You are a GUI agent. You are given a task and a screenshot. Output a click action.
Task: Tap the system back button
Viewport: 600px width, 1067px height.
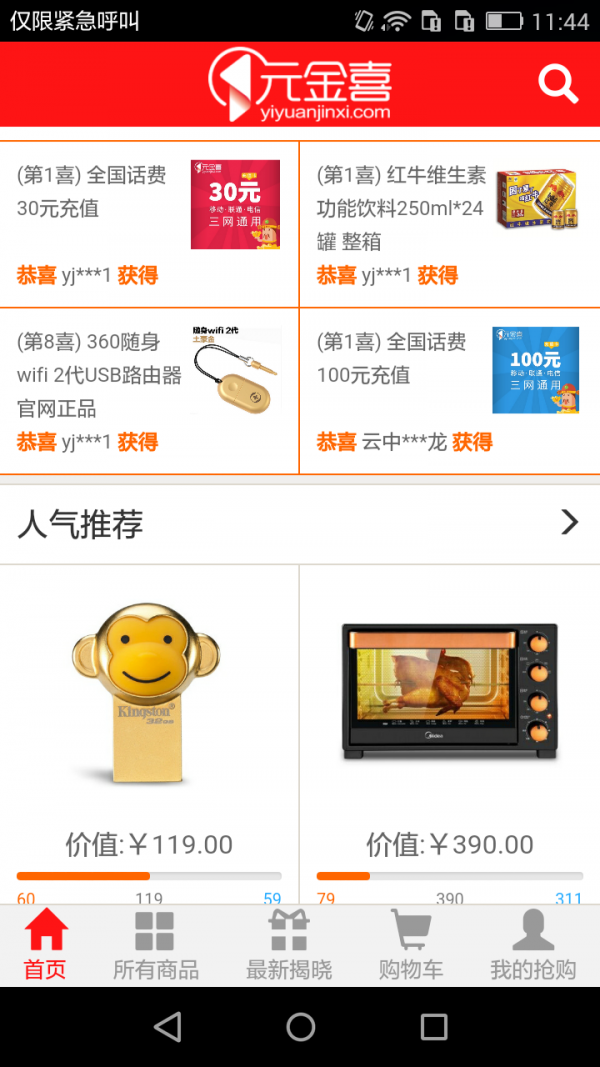click(x=167, y=1026)
